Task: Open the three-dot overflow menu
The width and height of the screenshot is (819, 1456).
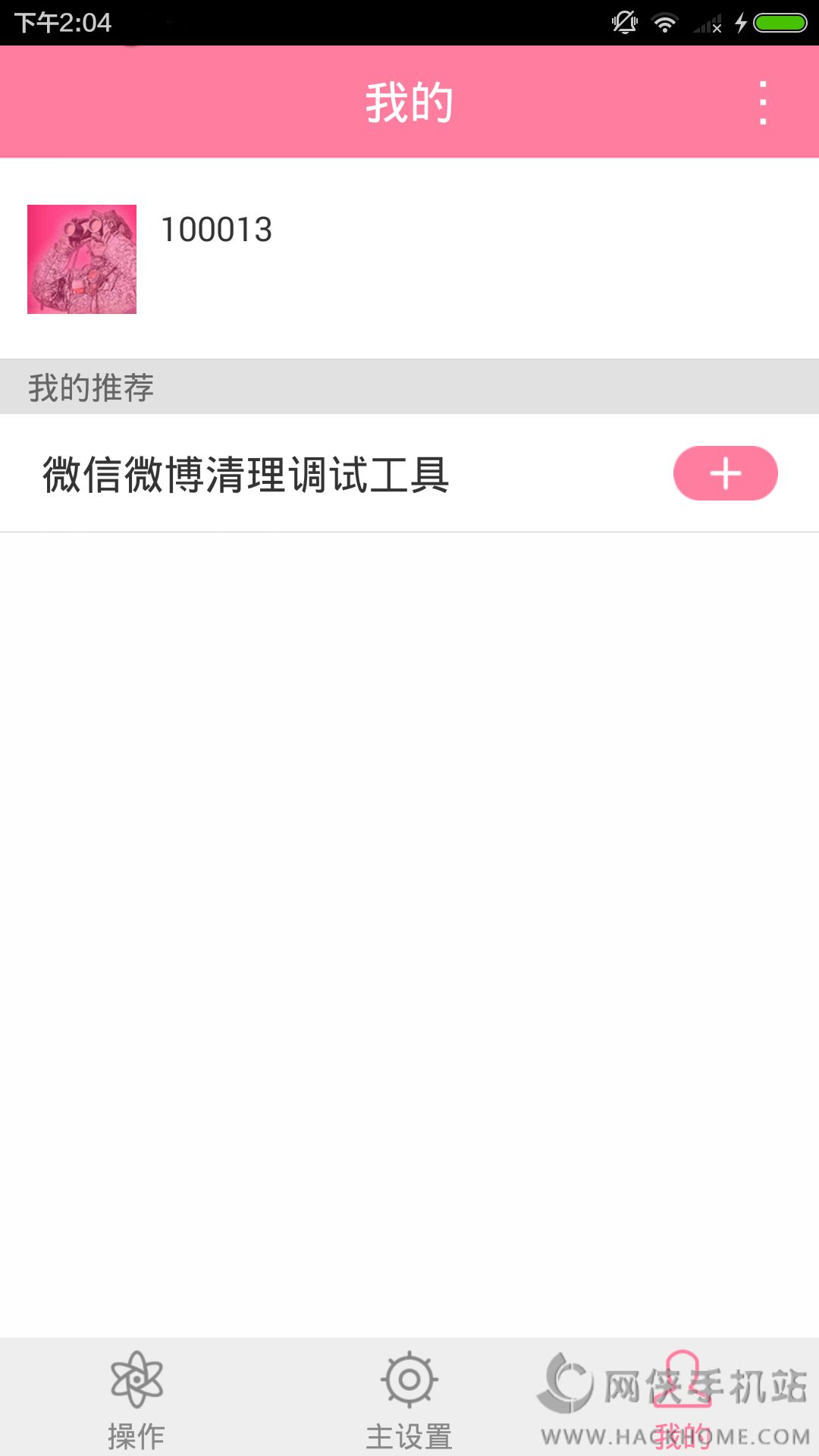Action: click(763, 103)
